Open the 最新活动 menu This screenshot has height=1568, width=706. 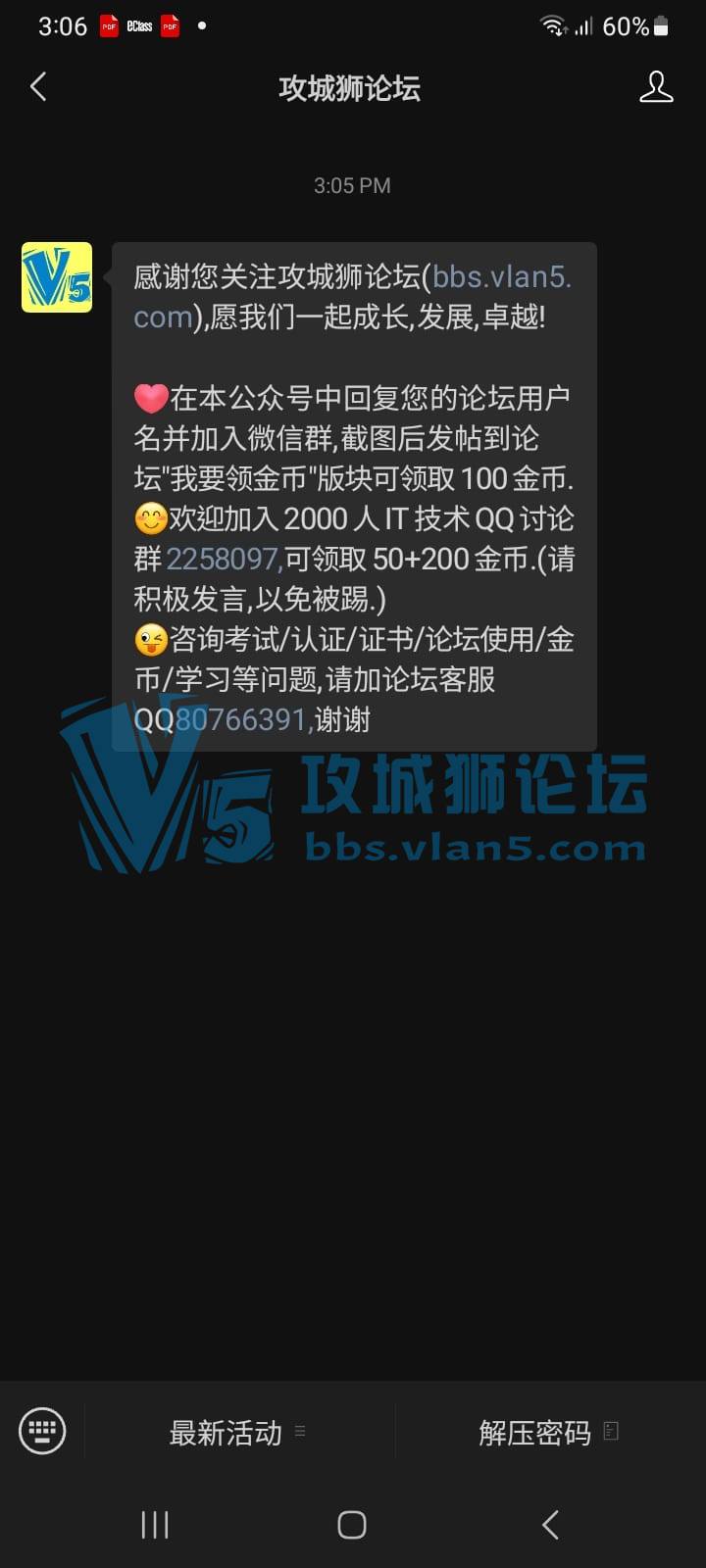[x=237, y=1433]
